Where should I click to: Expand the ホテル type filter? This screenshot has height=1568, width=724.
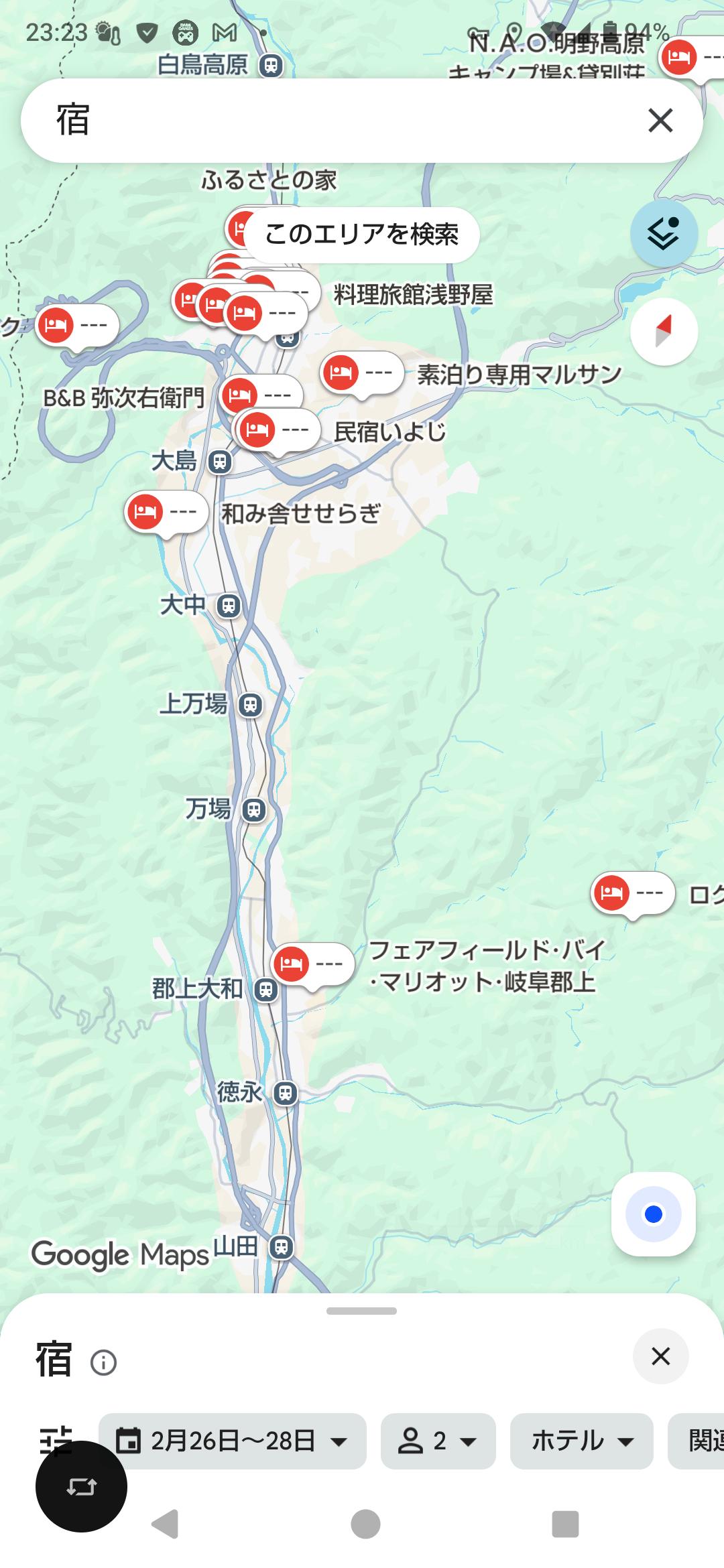pos(581,1441)
